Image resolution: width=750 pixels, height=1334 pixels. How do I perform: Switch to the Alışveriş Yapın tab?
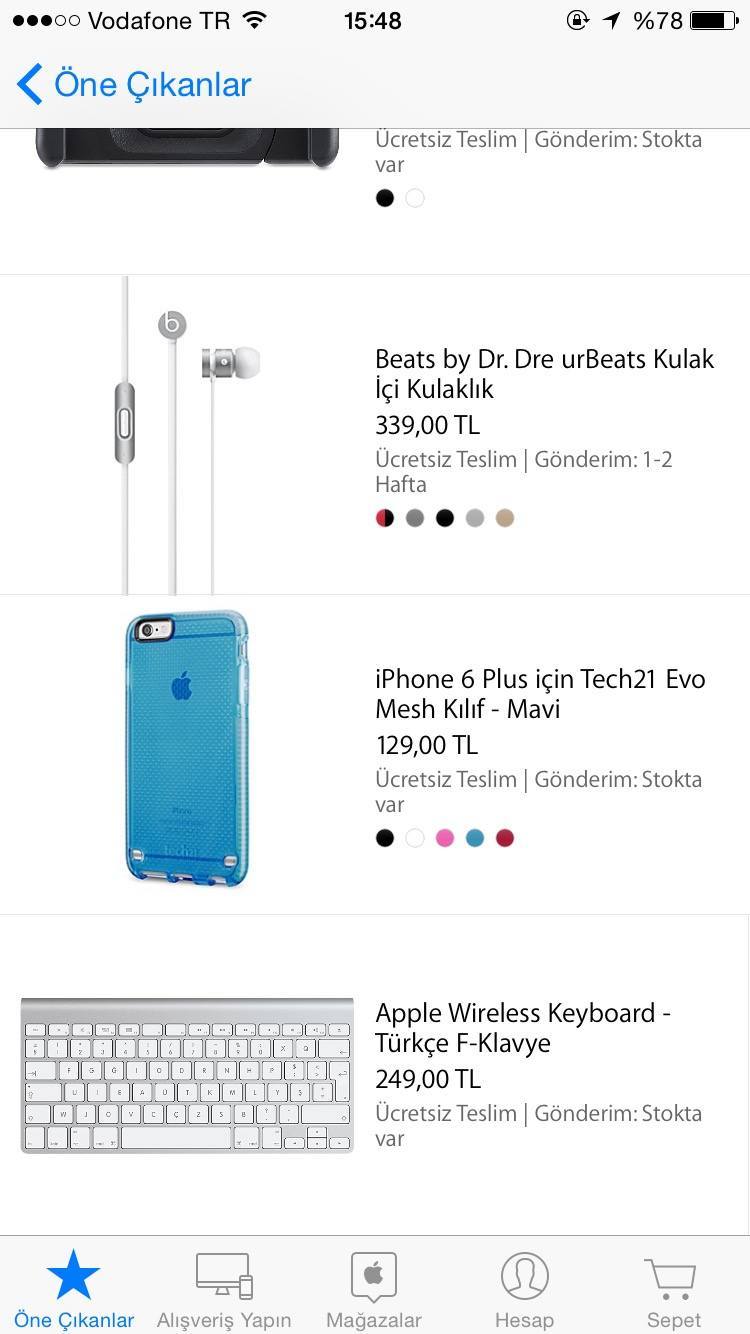point(224,1289)
